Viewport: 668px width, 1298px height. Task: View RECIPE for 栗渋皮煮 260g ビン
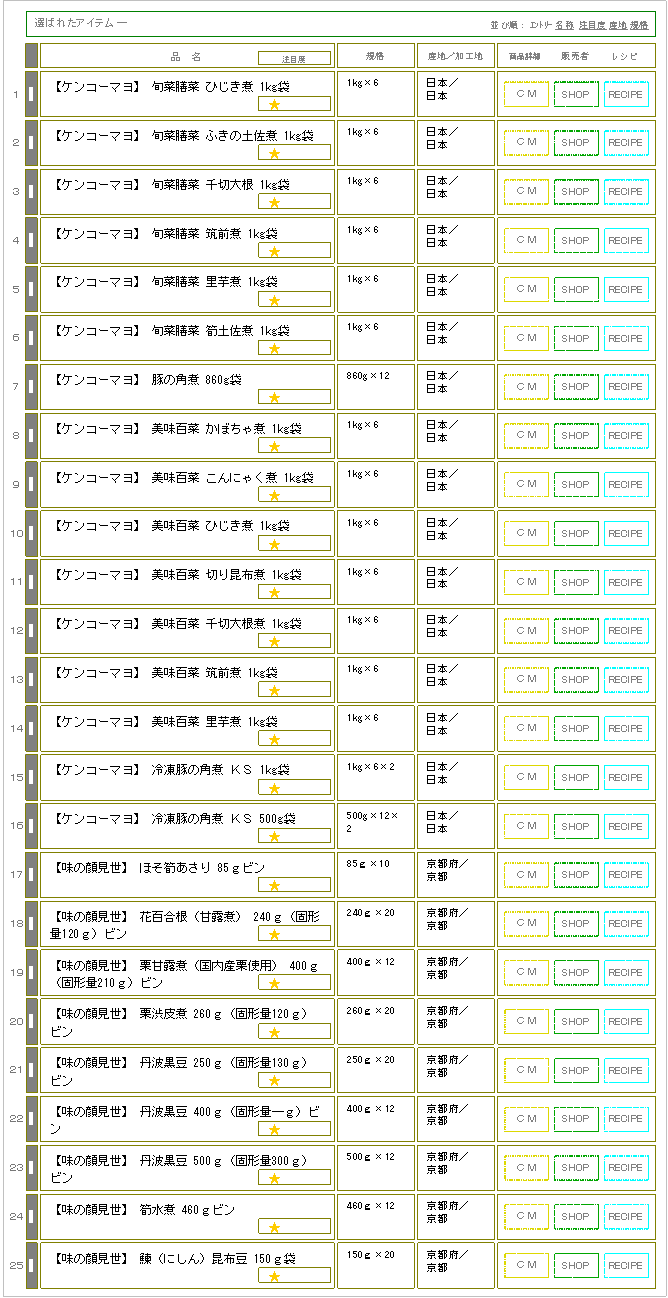click(x=626, y=1022)
